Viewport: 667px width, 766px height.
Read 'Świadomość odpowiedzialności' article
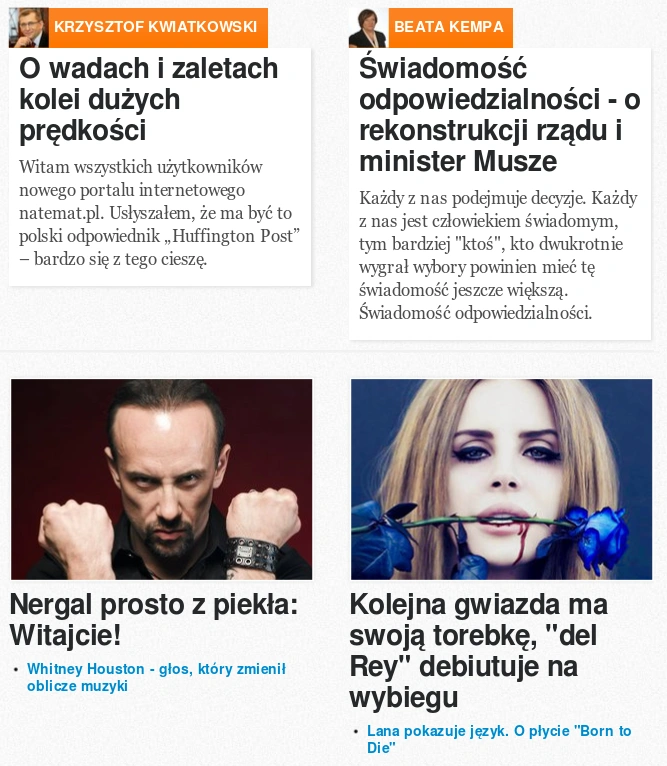(x=499, y=115)
